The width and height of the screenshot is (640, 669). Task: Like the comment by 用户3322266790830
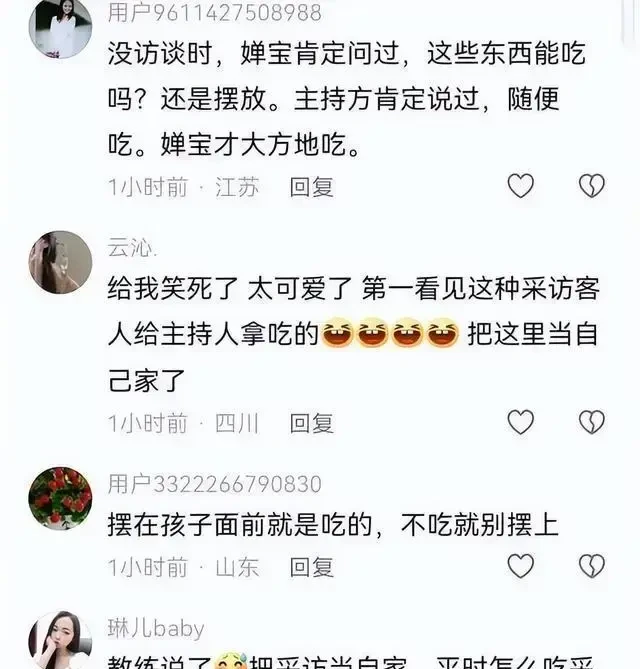(x=520, y=566)
